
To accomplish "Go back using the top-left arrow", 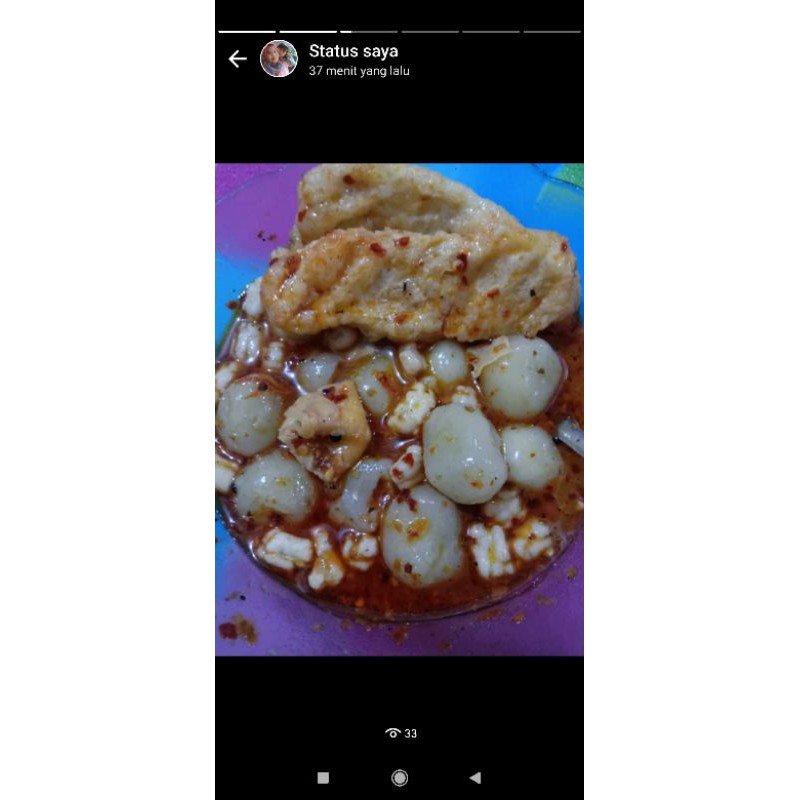I will (237, 59).
